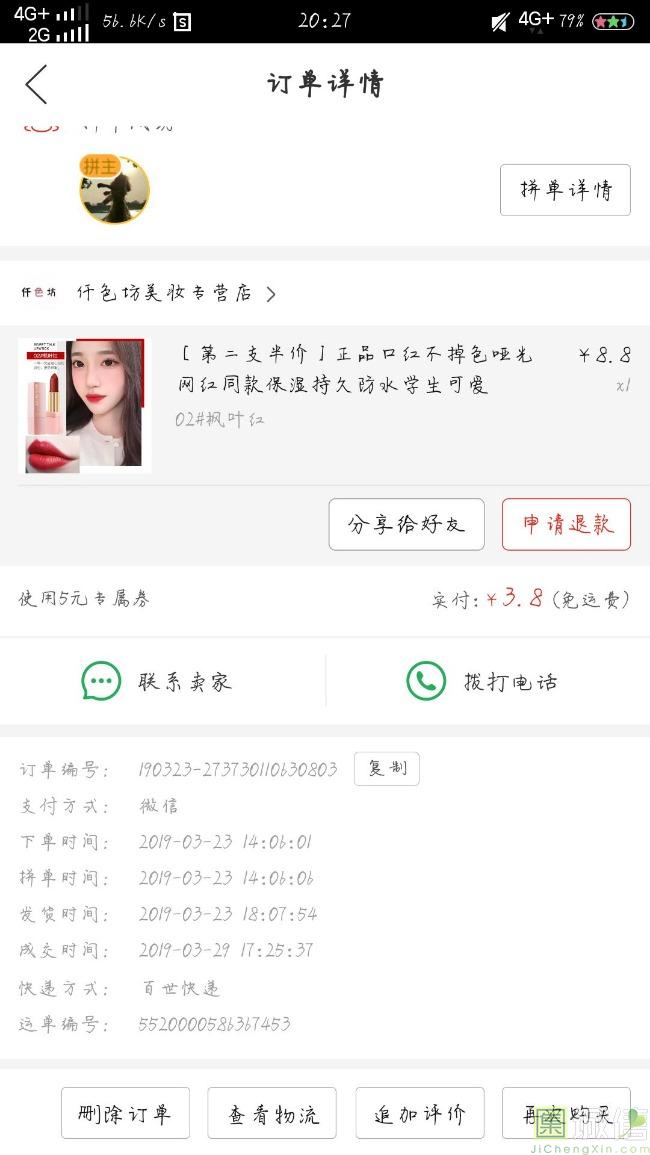Add a follow-up review with 追加评价
Viewport: 650px width, 1155px height.
[419, 1113]
